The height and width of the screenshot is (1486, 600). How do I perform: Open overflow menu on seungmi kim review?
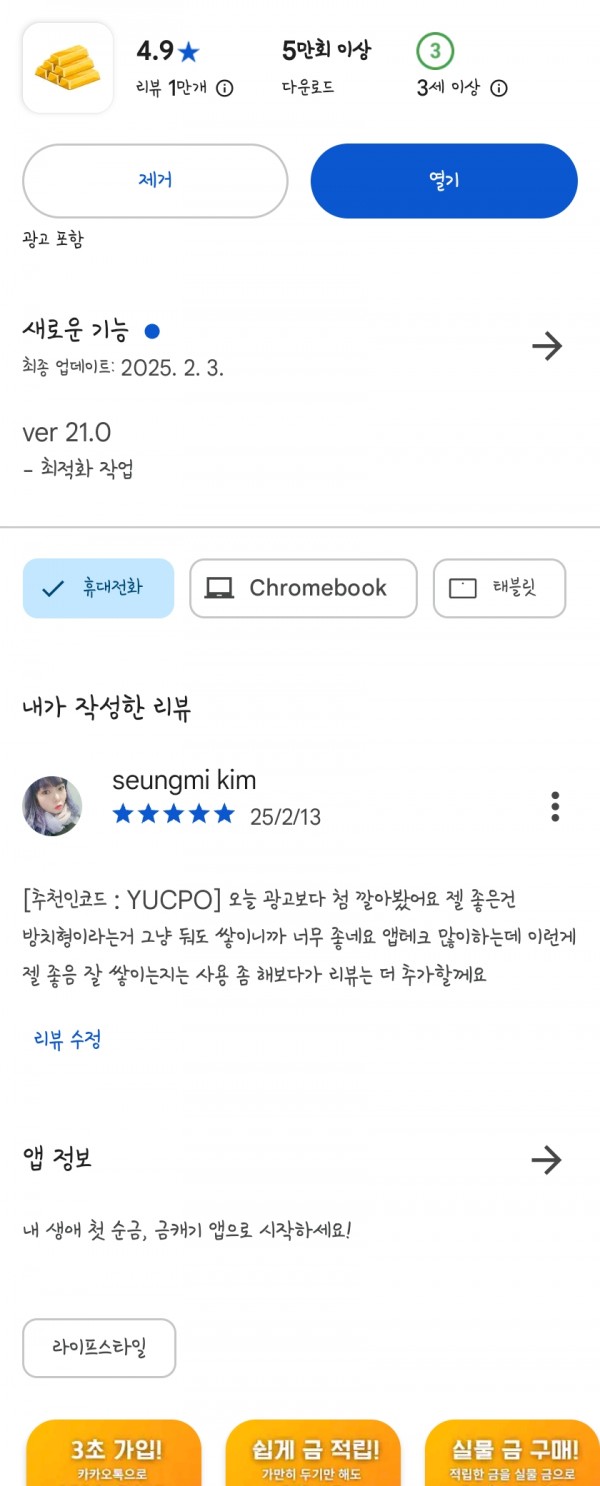click(555, 806)
